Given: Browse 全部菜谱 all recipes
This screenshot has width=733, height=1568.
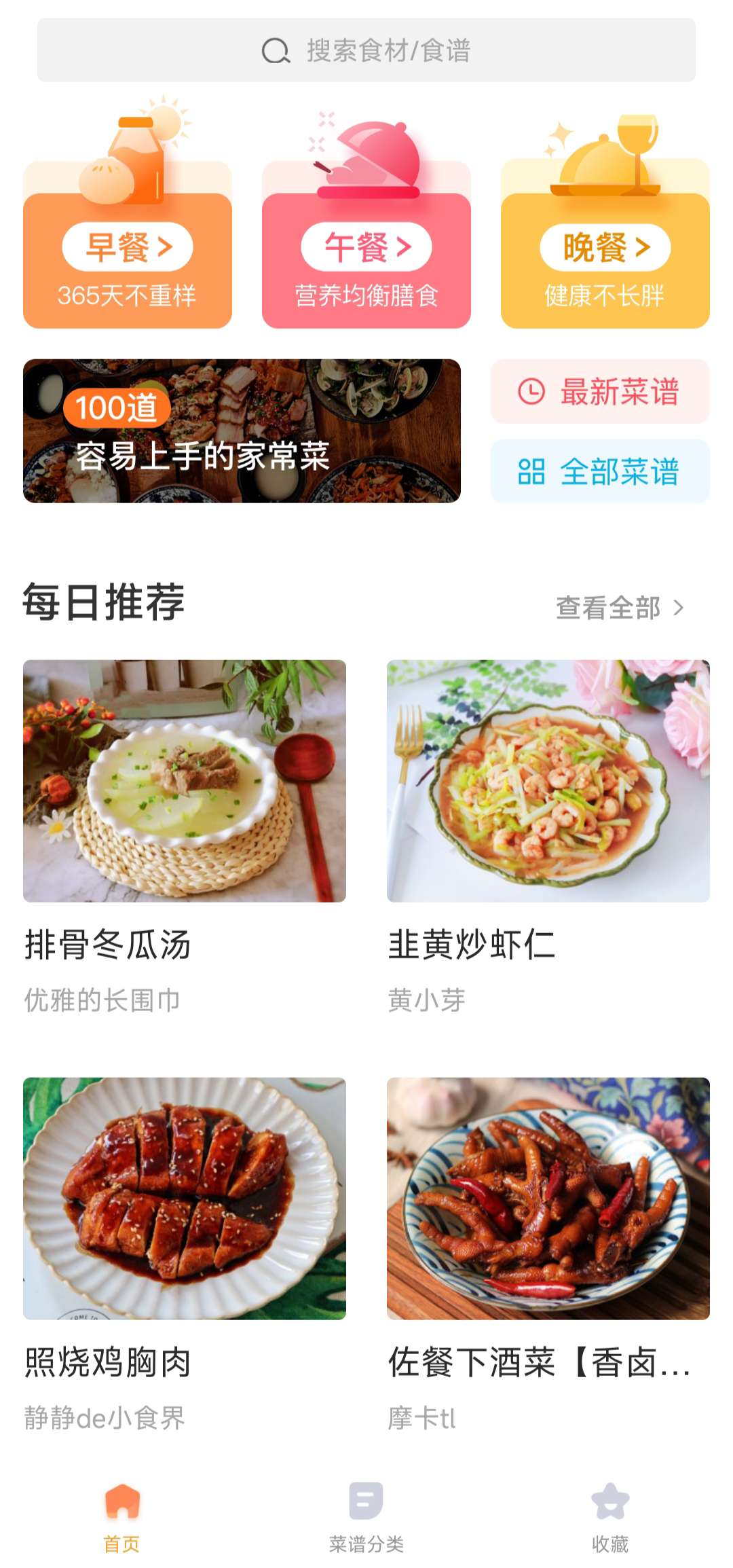Looking at the screenshot, I should click(x=600, y=471).
